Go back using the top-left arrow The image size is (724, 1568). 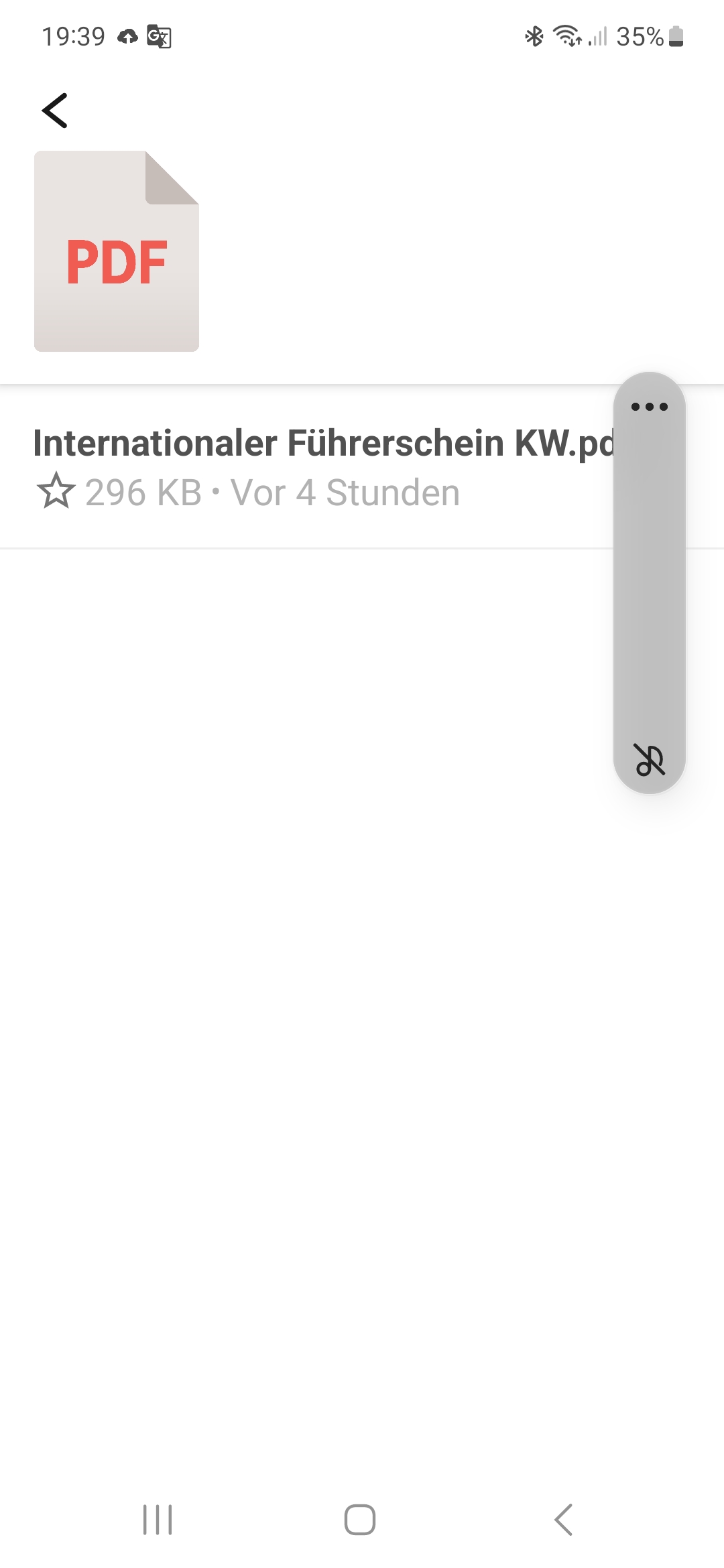(55, 111)
